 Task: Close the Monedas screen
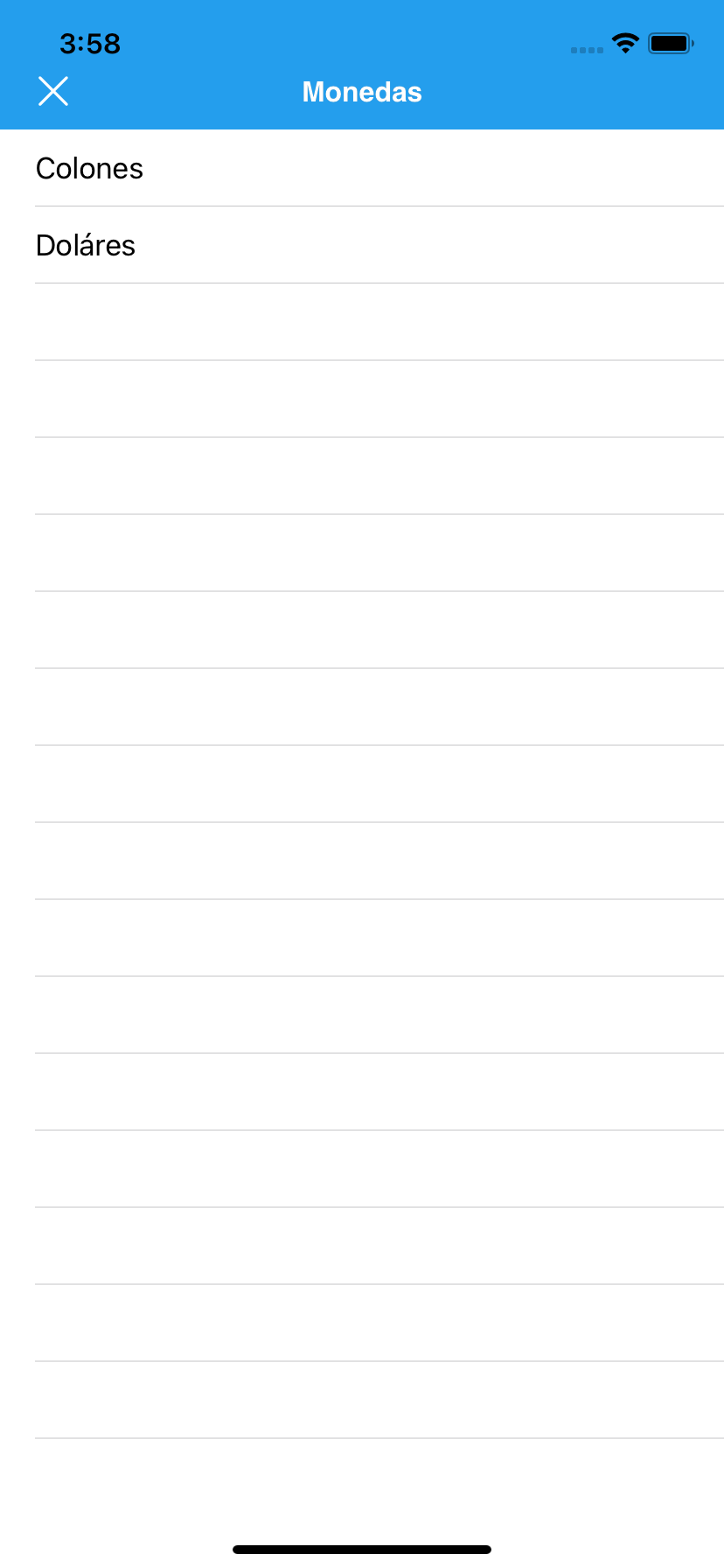click(53, 91)
